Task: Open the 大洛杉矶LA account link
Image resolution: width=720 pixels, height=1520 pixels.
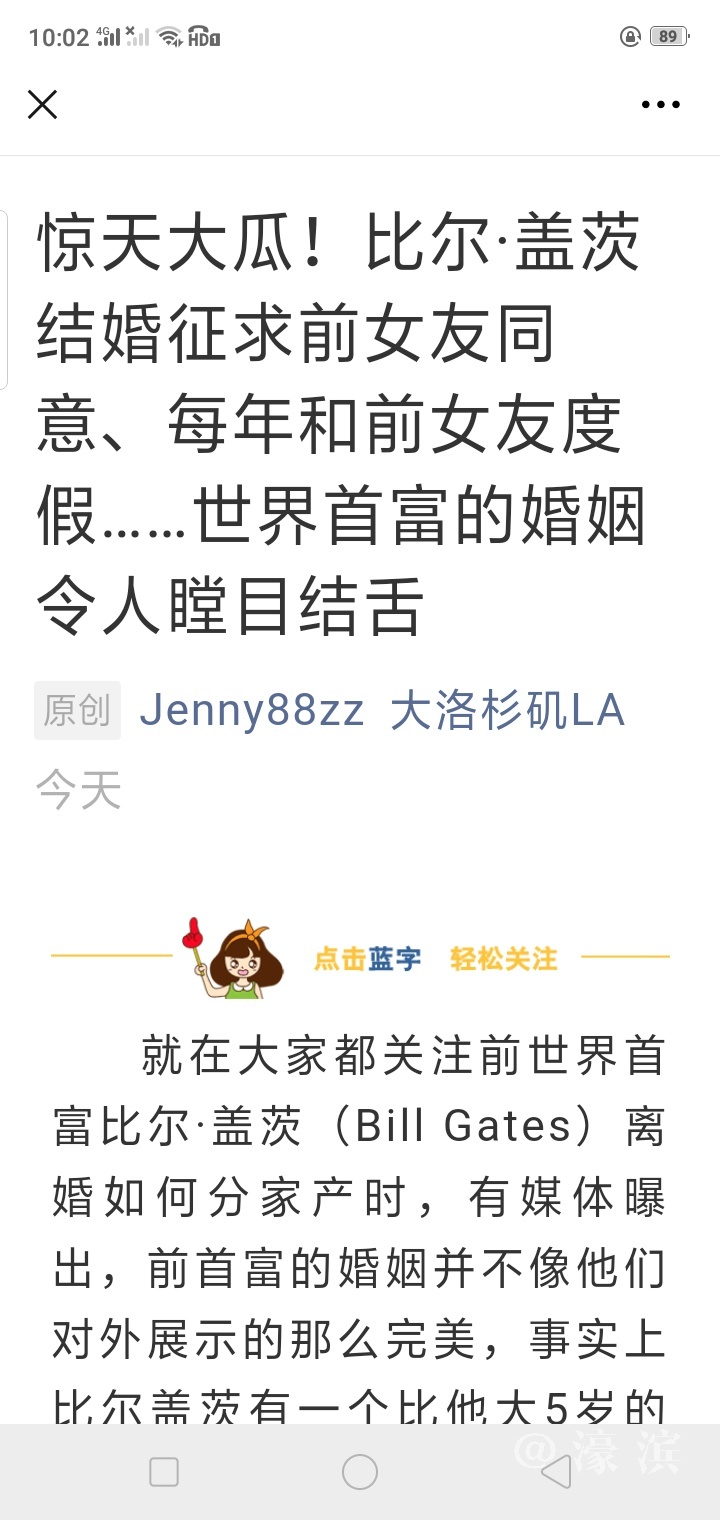Action: pos(507,711)
